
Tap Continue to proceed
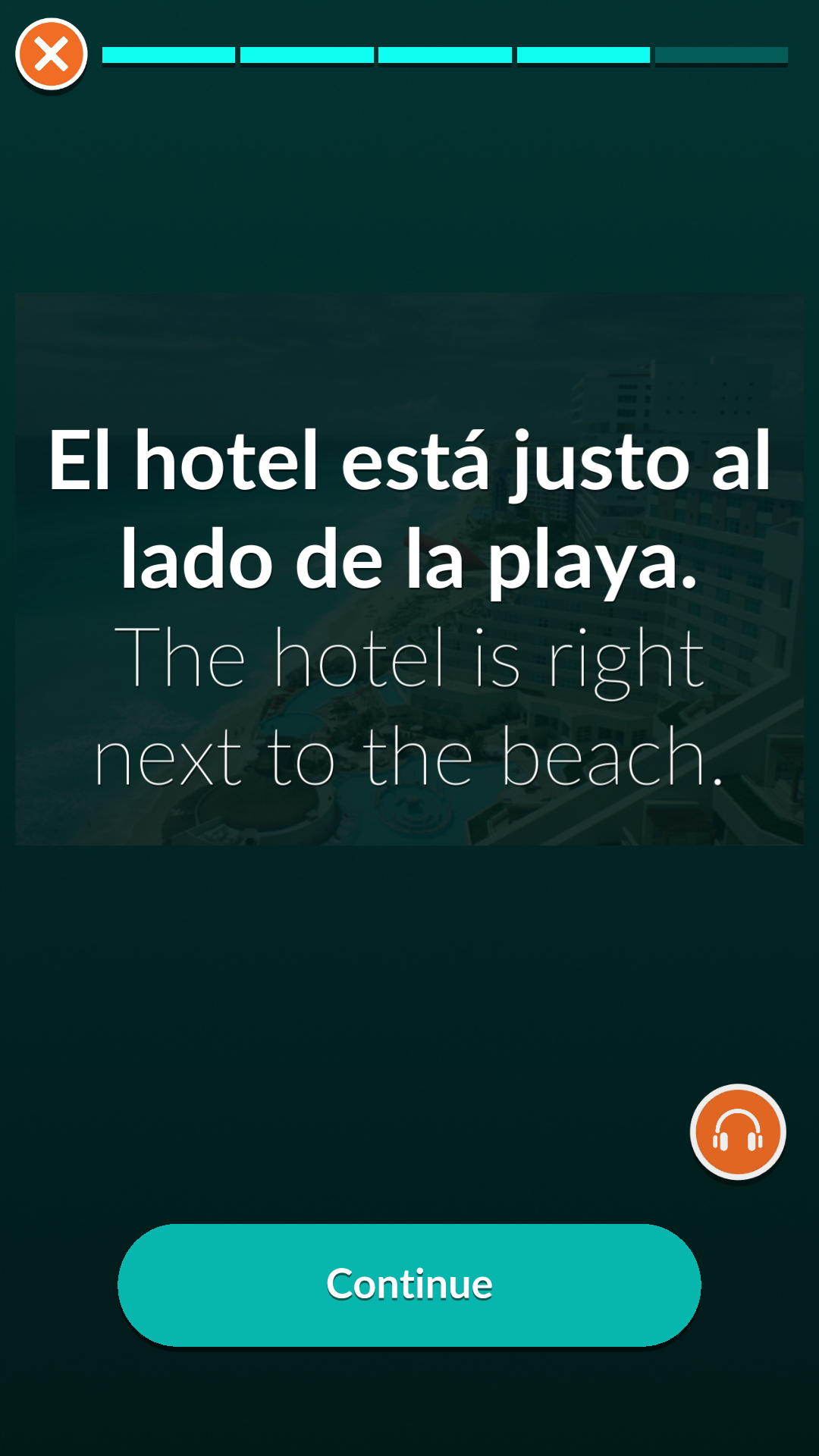[409, 1285]
